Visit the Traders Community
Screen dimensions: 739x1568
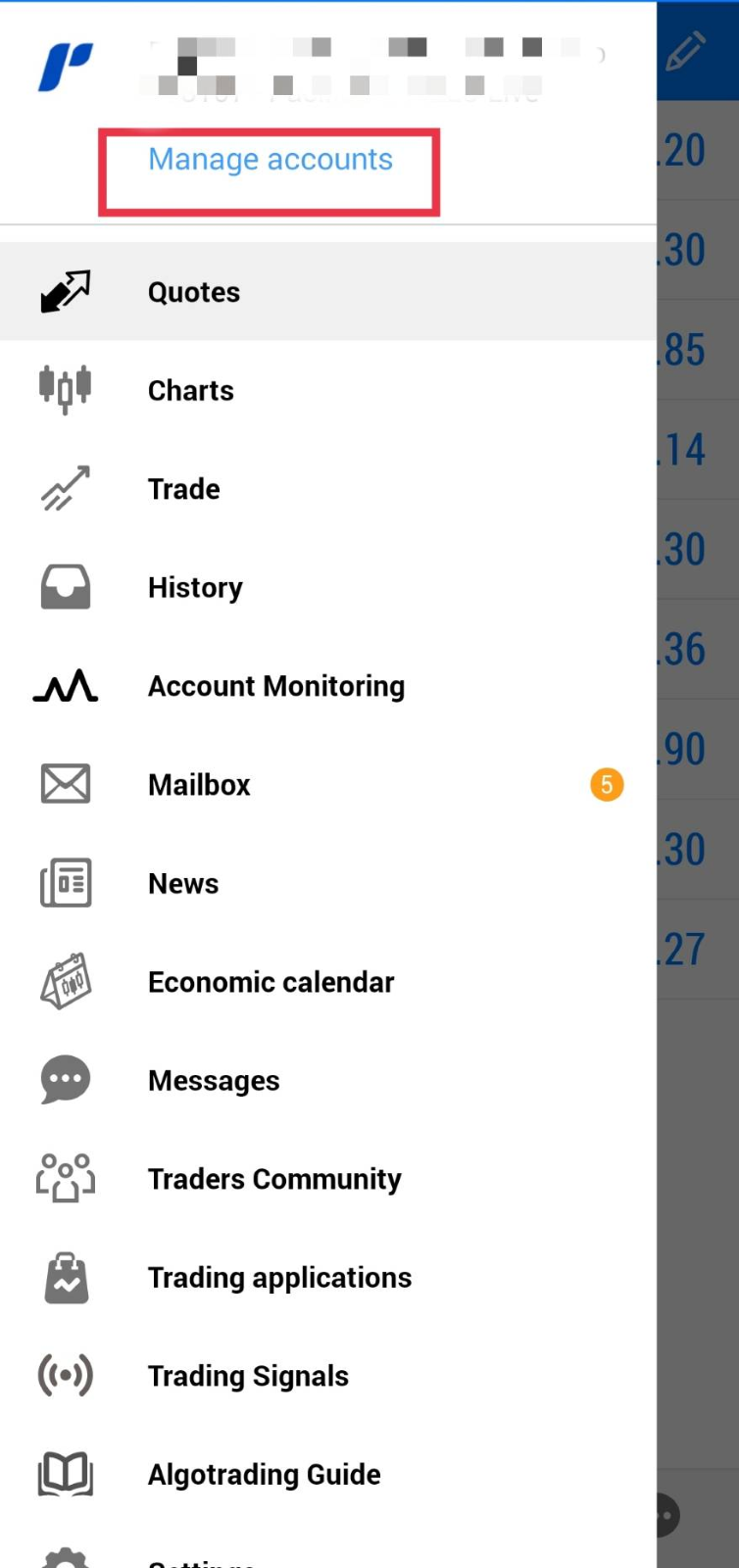pyautogui.click(x=274, y=1179)
